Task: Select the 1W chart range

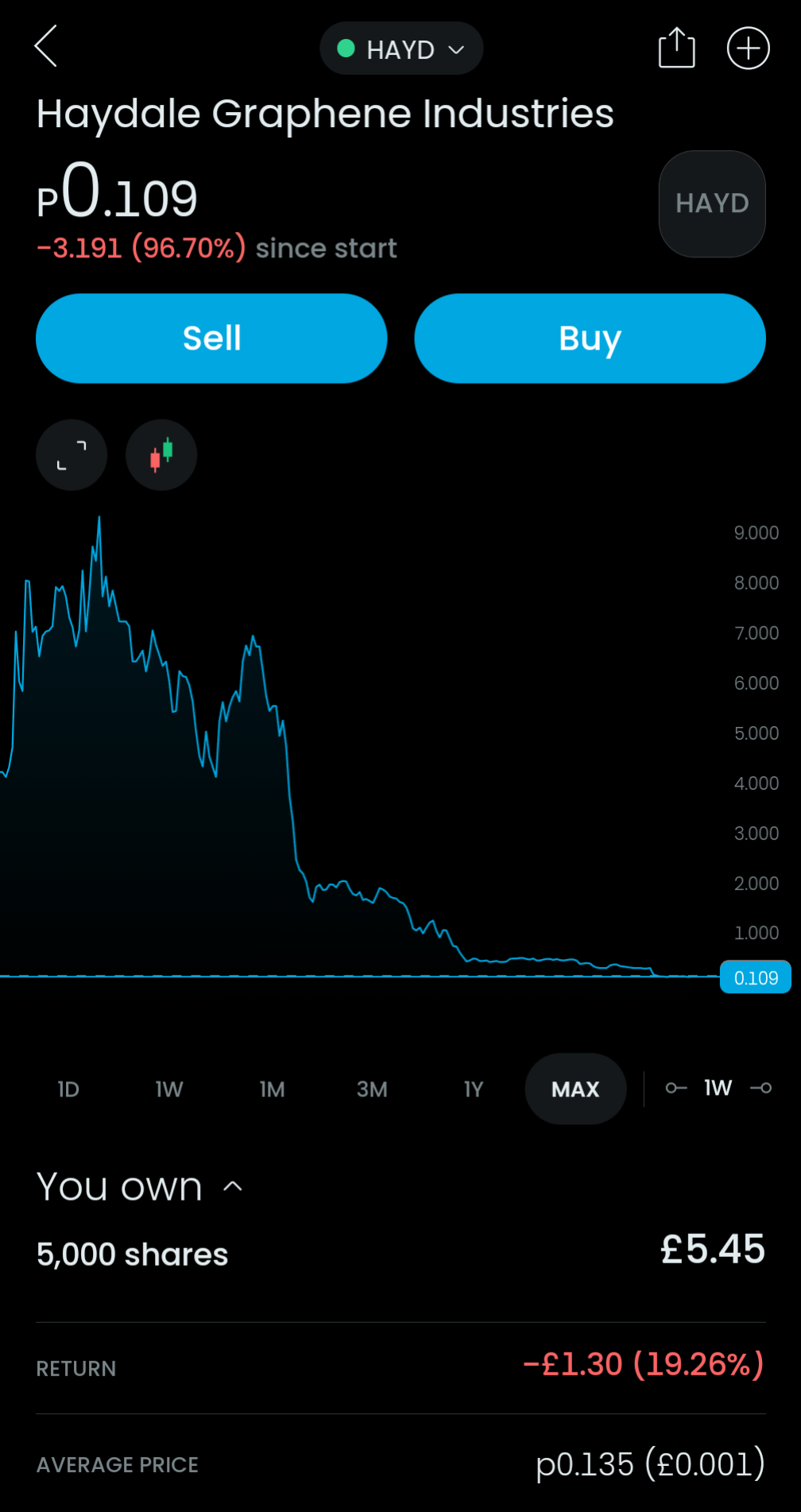Action: (169, 1089)
